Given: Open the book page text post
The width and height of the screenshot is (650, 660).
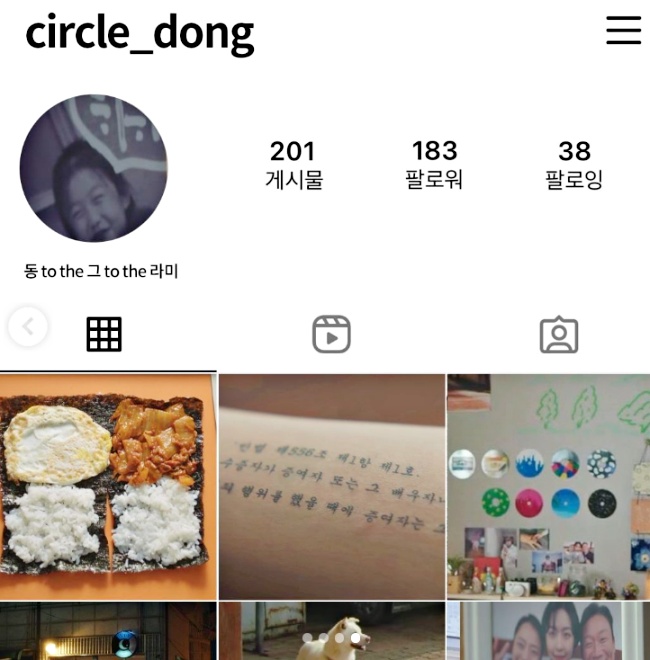Looking at the screenshot, I should tap(331, 486).
